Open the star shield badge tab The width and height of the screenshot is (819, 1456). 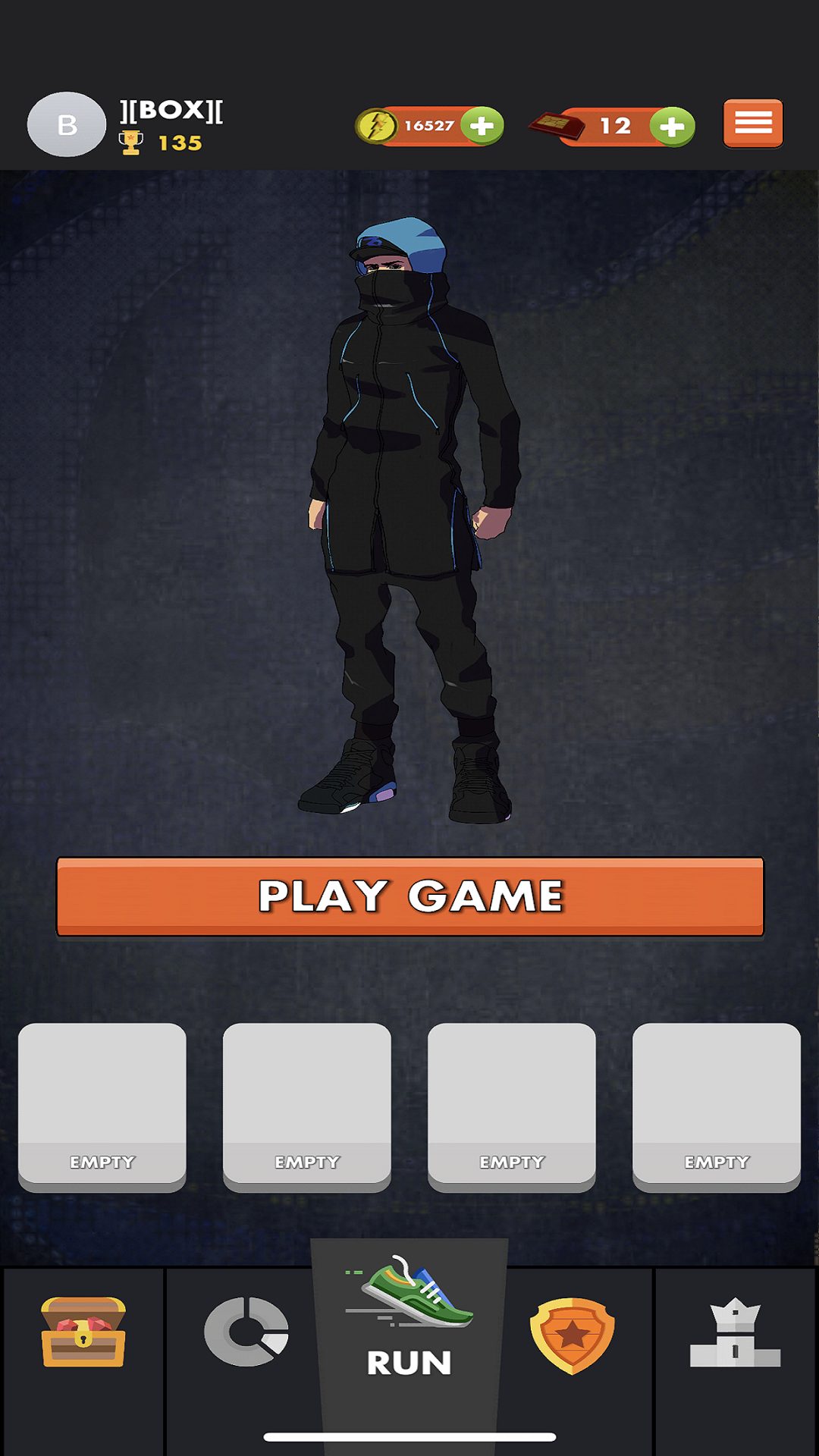[572, 1335]
